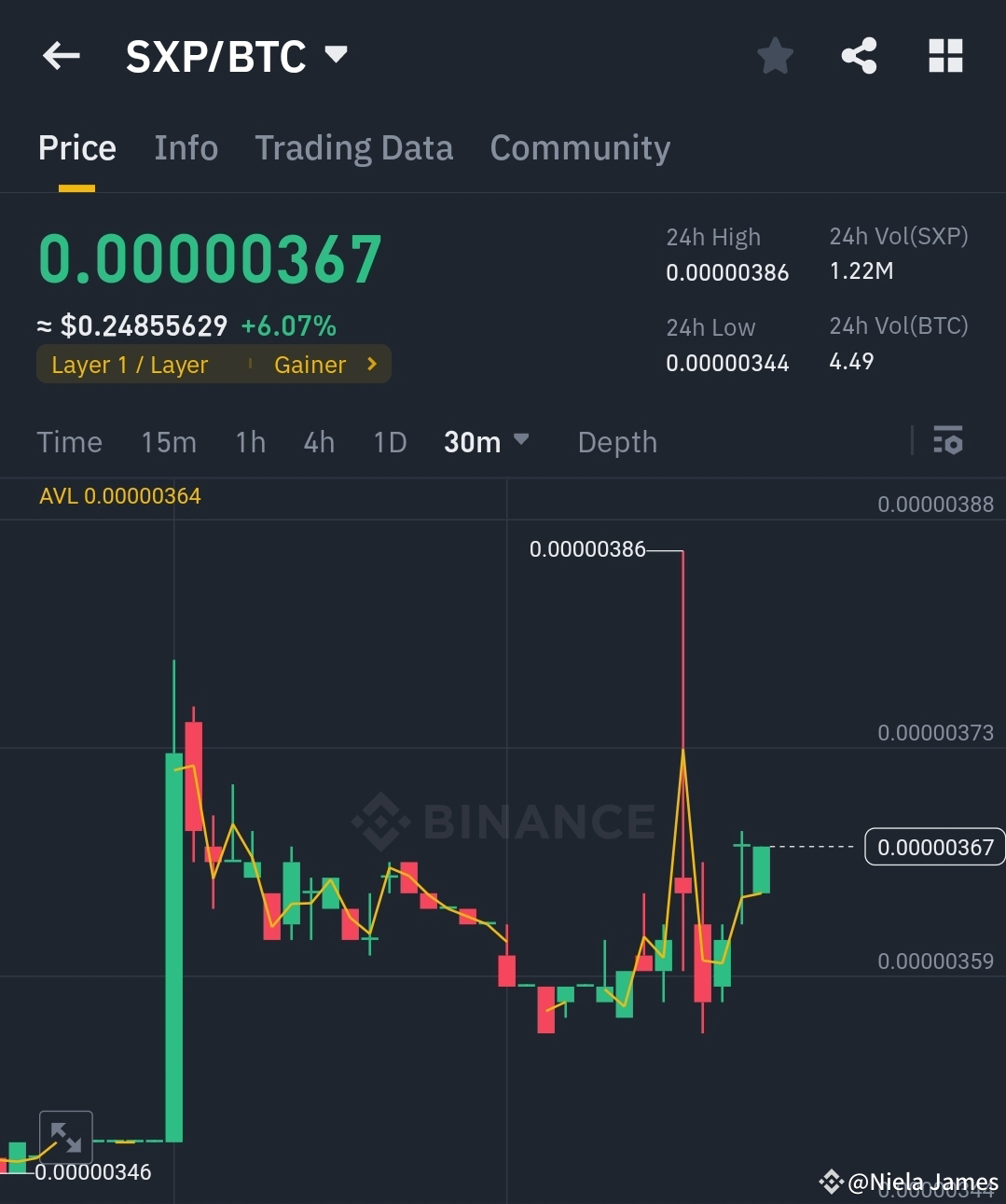
Task: Click the 0.00000367 current price label
Action: pos(935,847)
